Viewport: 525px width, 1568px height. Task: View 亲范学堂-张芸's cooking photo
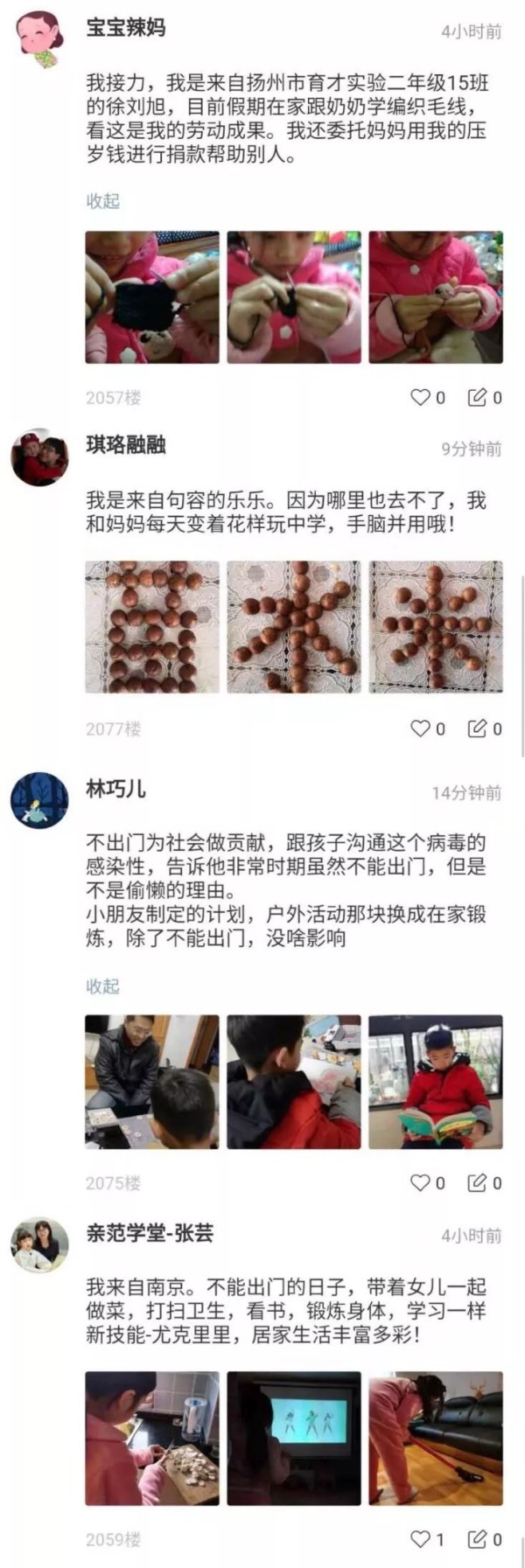[x=152, y=1439]
